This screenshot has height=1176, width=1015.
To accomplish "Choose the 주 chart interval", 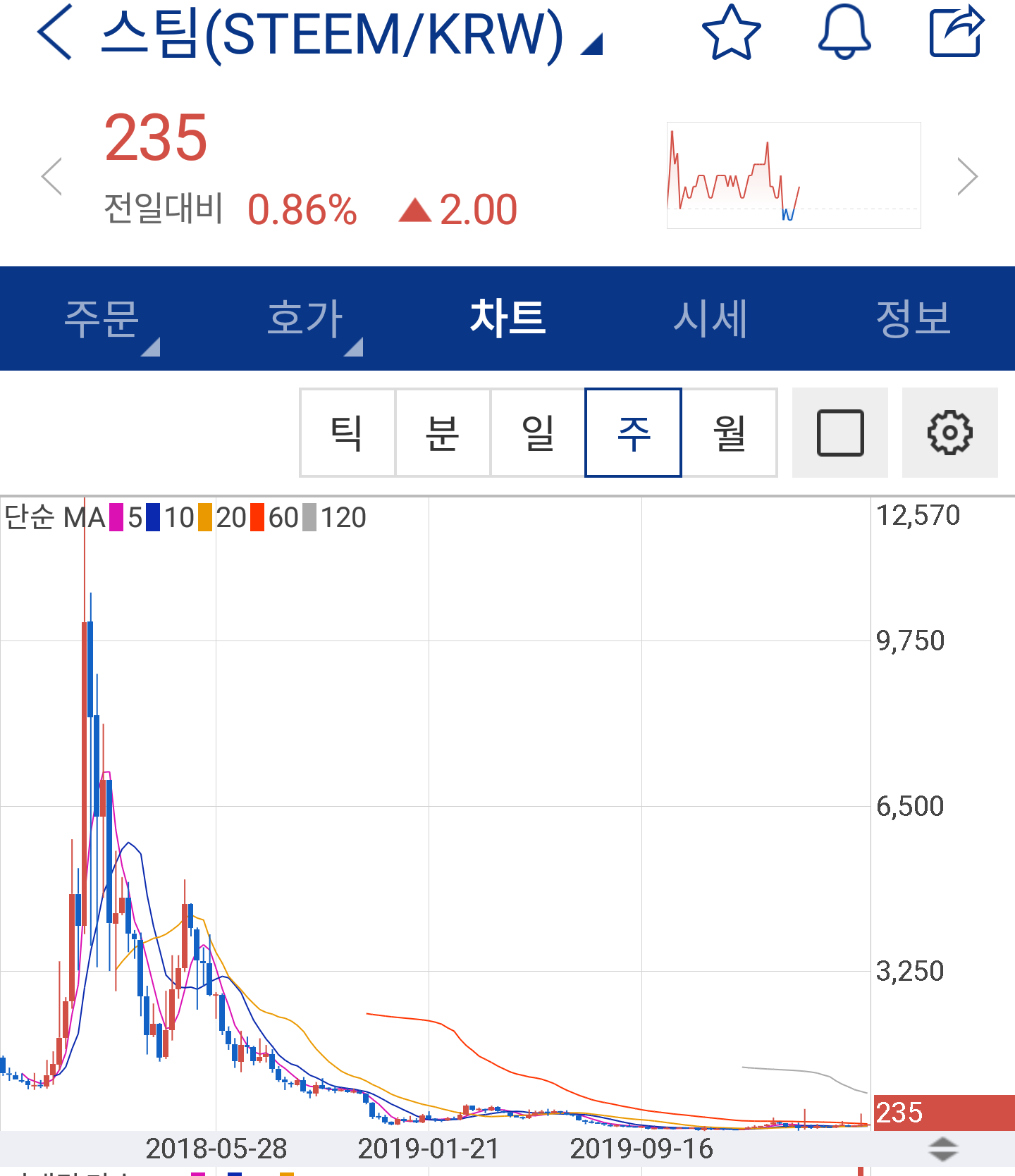I will 633,433.
